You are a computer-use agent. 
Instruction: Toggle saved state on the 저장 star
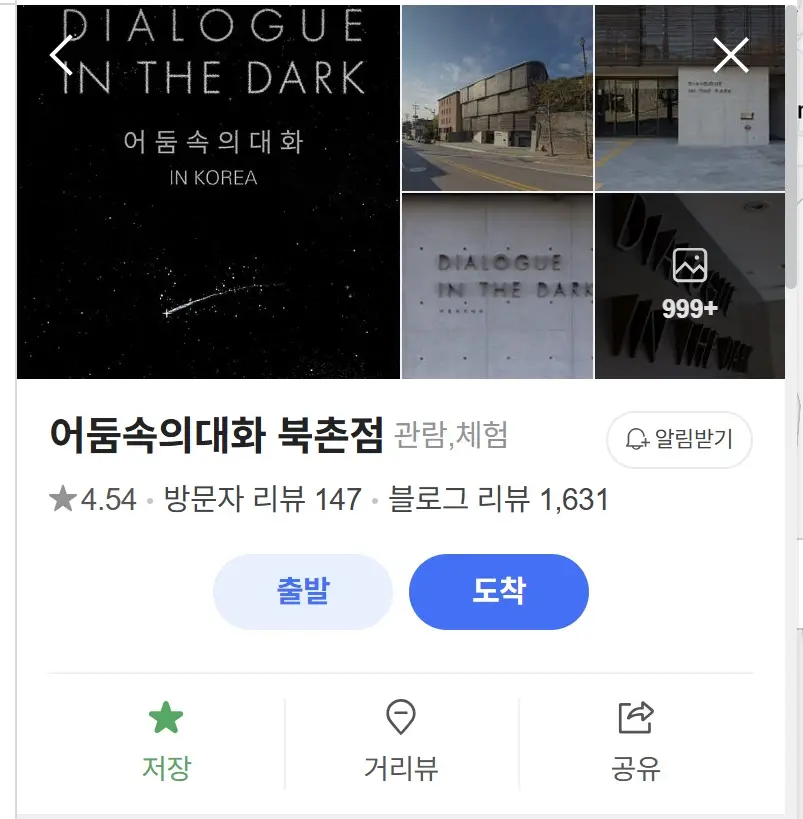pyautogui.click(x=166, y=741)
